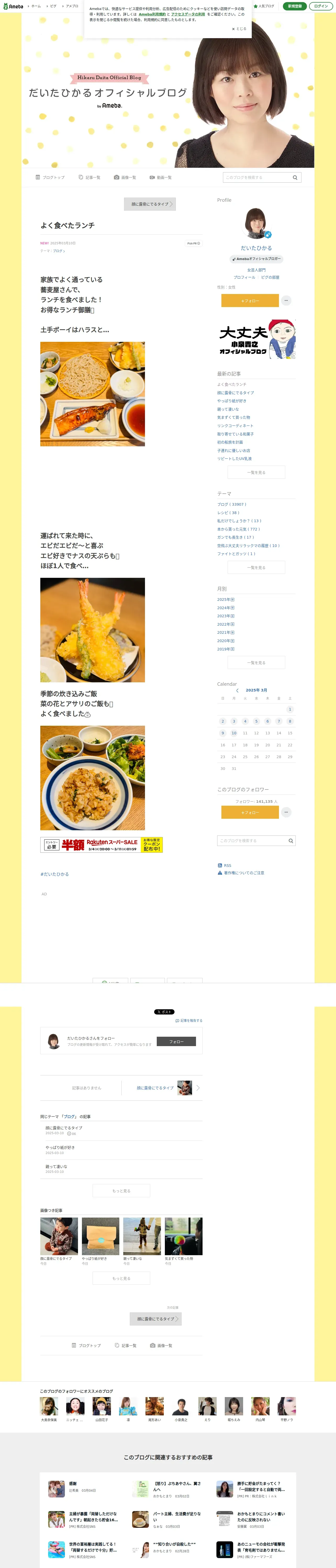This screenshot has height=1568, width=336.
Task: Open theme レシピ ( 38 )
Action: point(228,512)
